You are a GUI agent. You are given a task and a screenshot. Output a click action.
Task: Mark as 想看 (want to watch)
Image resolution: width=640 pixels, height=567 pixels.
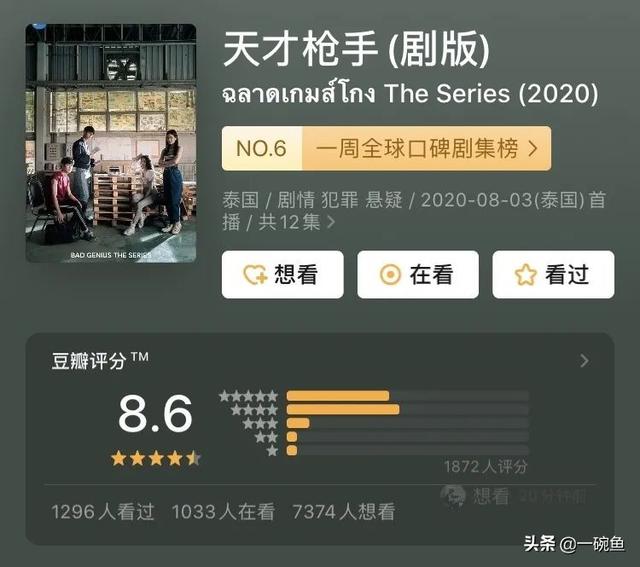[282, 275]
